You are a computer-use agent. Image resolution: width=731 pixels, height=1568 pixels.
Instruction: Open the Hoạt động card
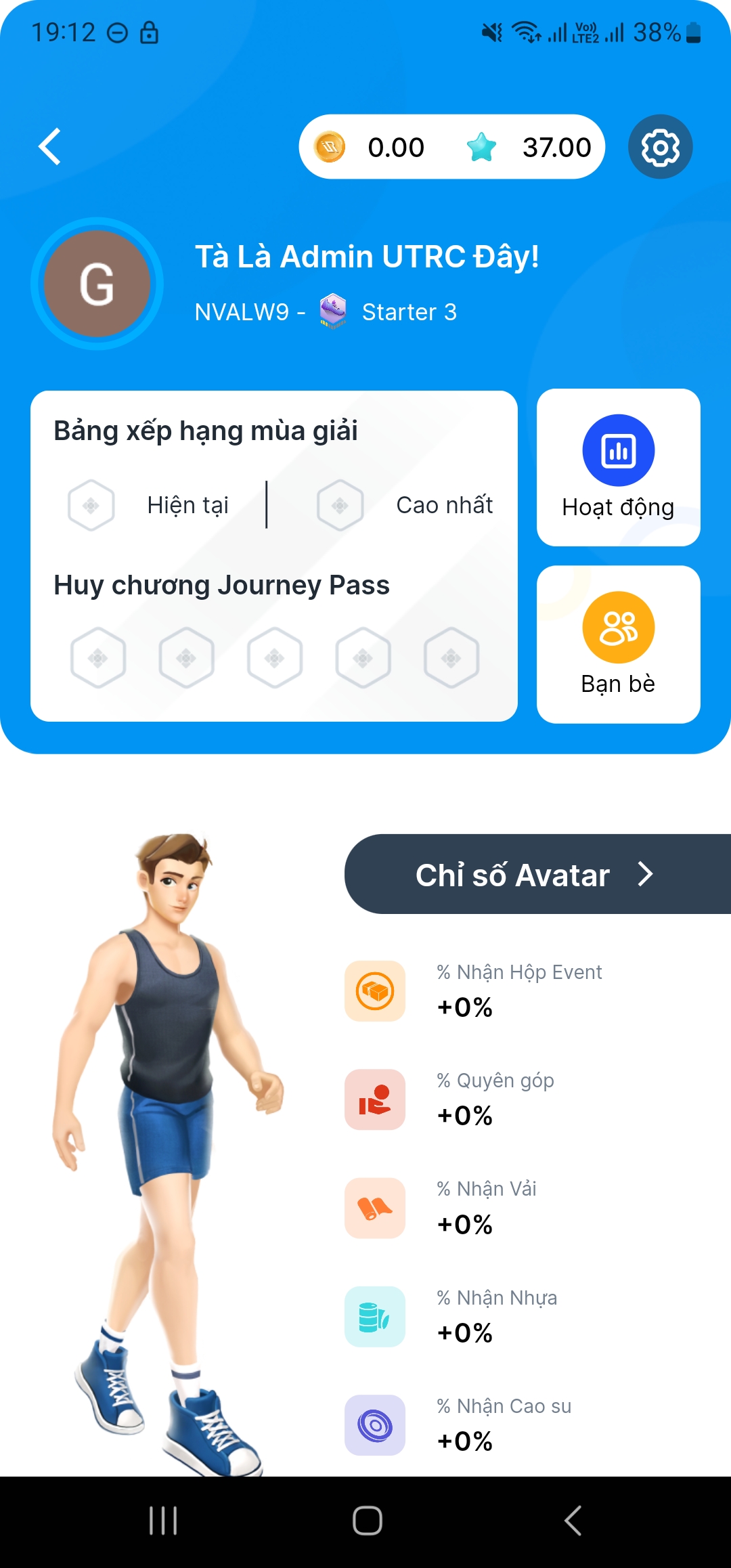618,467
